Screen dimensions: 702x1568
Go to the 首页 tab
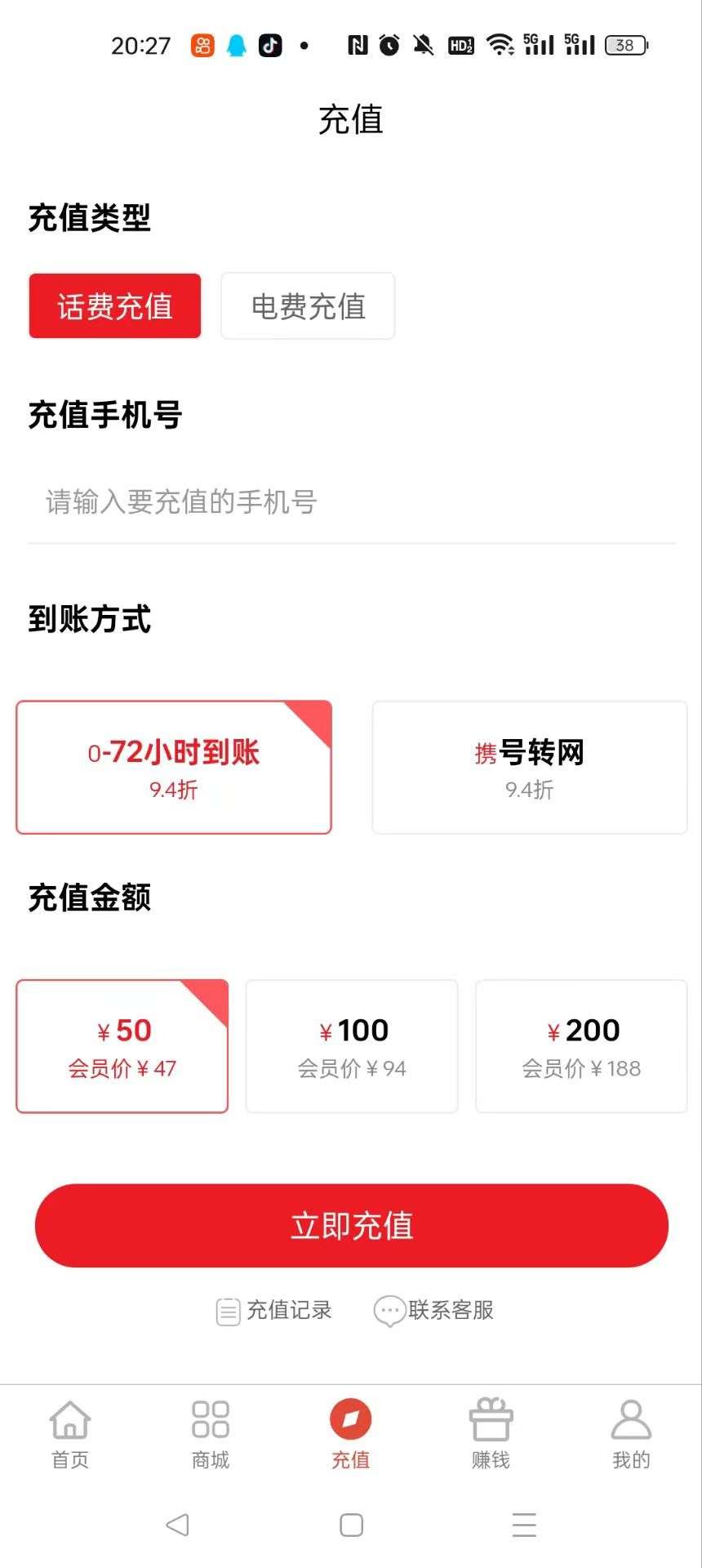click(x=70, y=1435)
